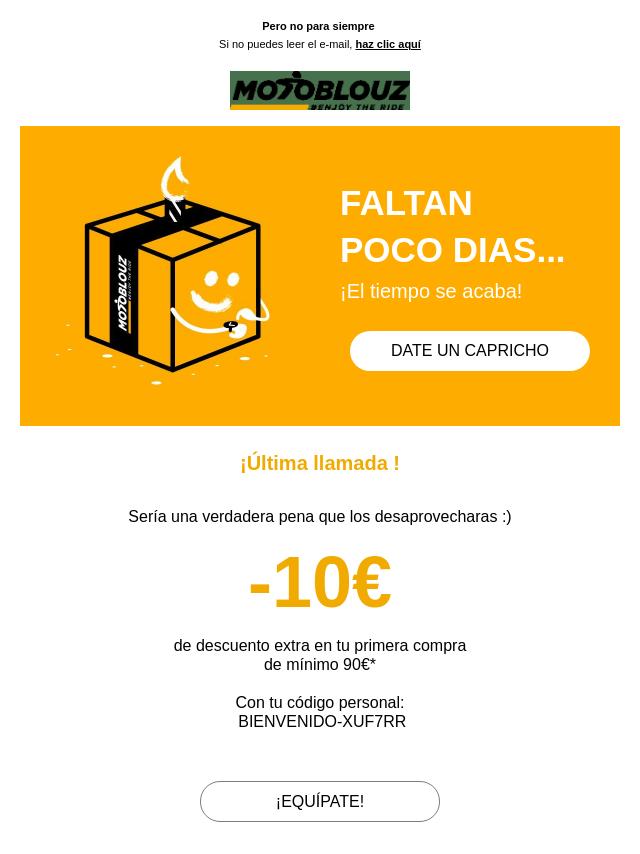This screenshot has height=854, width=640.
Task: Open the 'haz clic aquí' link
Action: (387, 44)
